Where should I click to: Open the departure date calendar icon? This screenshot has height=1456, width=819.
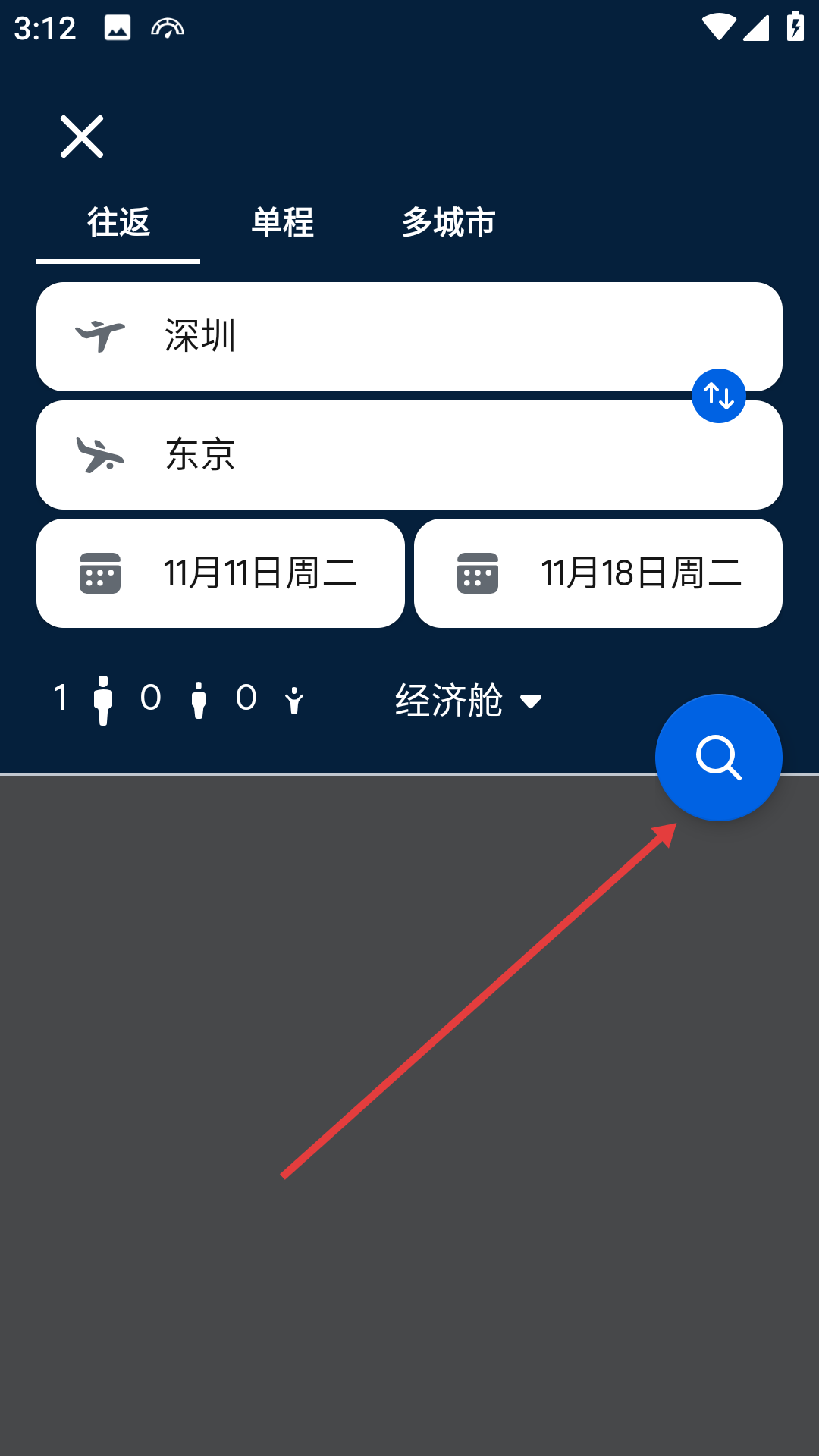pos(101,573)
